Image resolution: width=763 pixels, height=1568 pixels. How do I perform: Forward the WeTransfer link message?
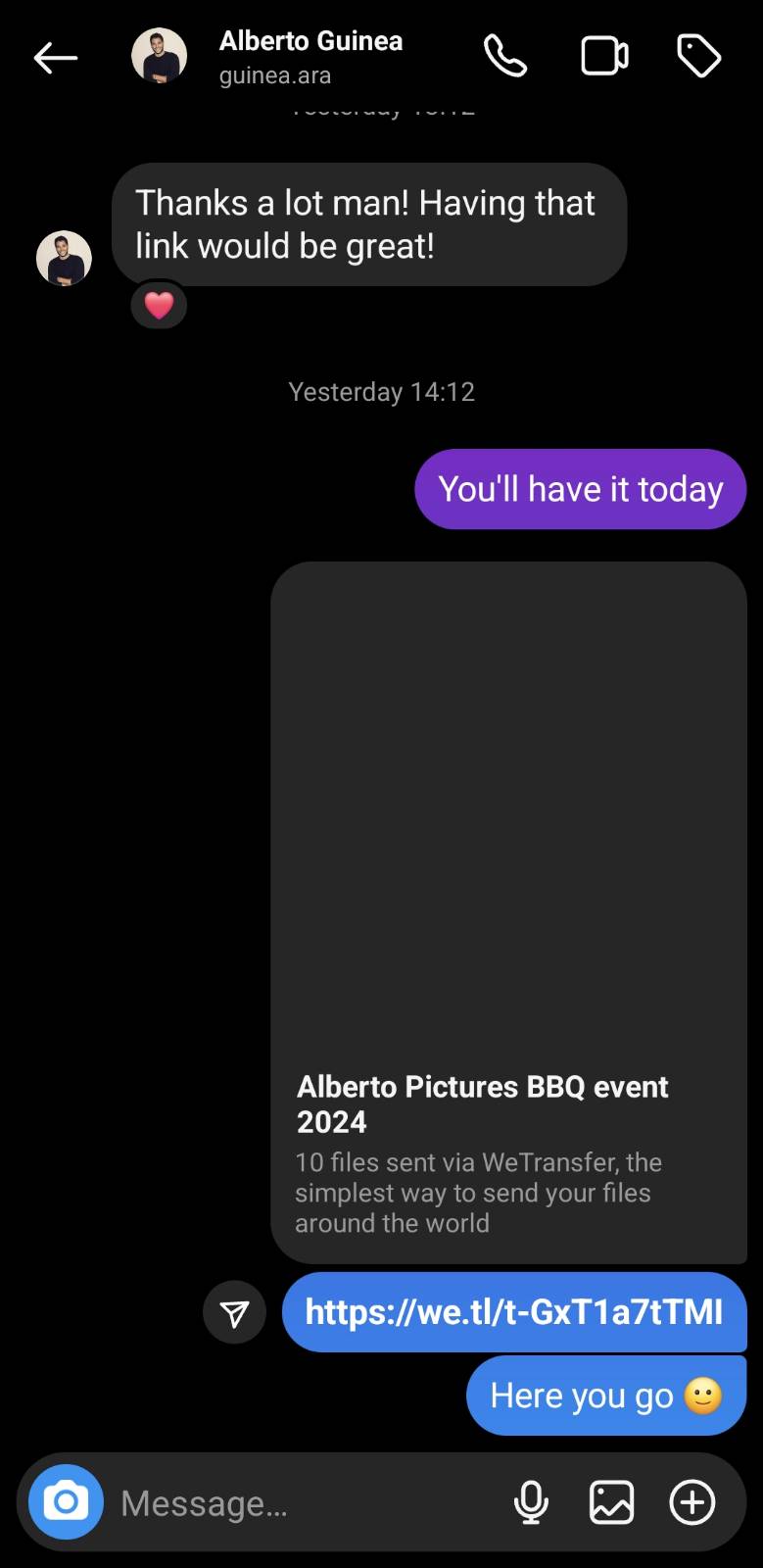(x=234, y=1312)
